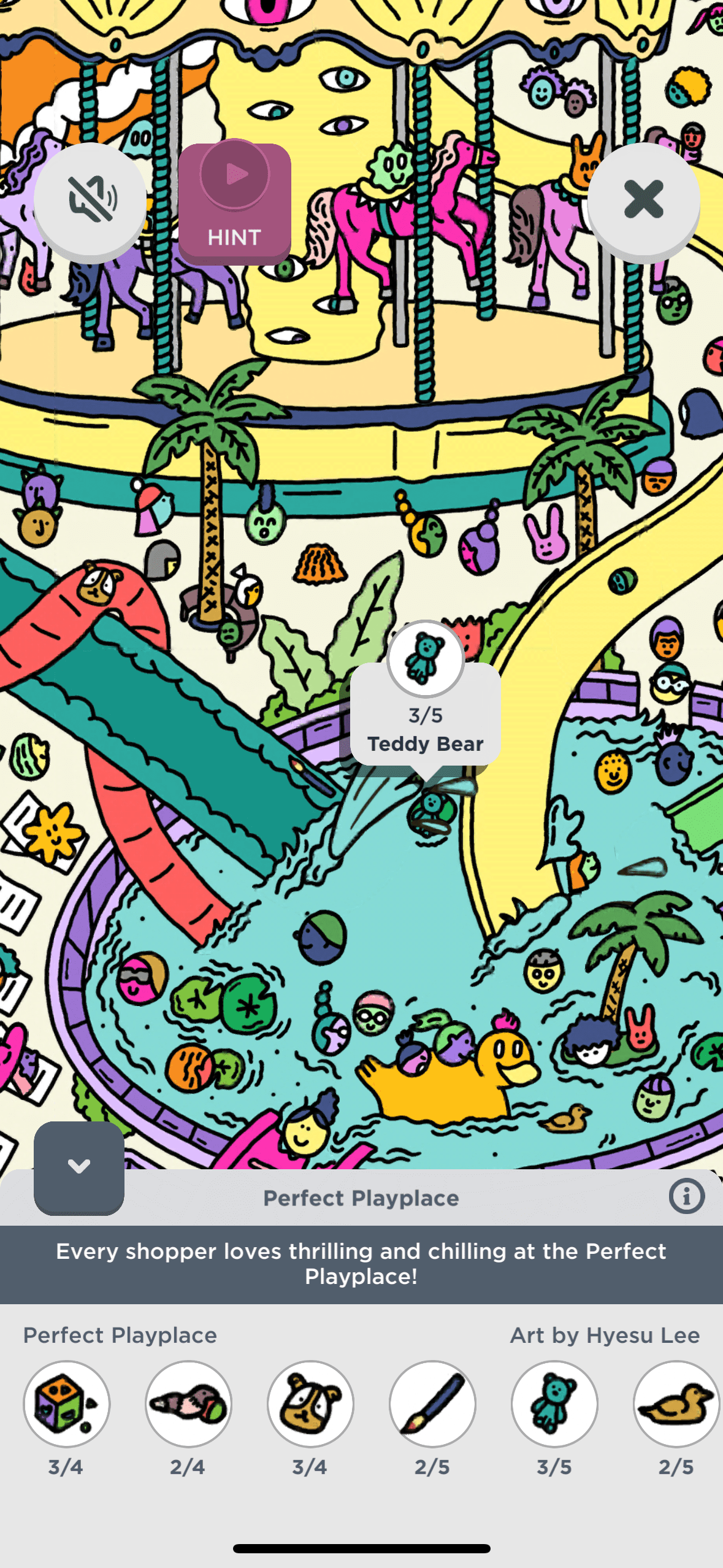Viewport: 723px width, 1568px height.
Task: Toggle the muted sound button
Action: coord(90,199)
